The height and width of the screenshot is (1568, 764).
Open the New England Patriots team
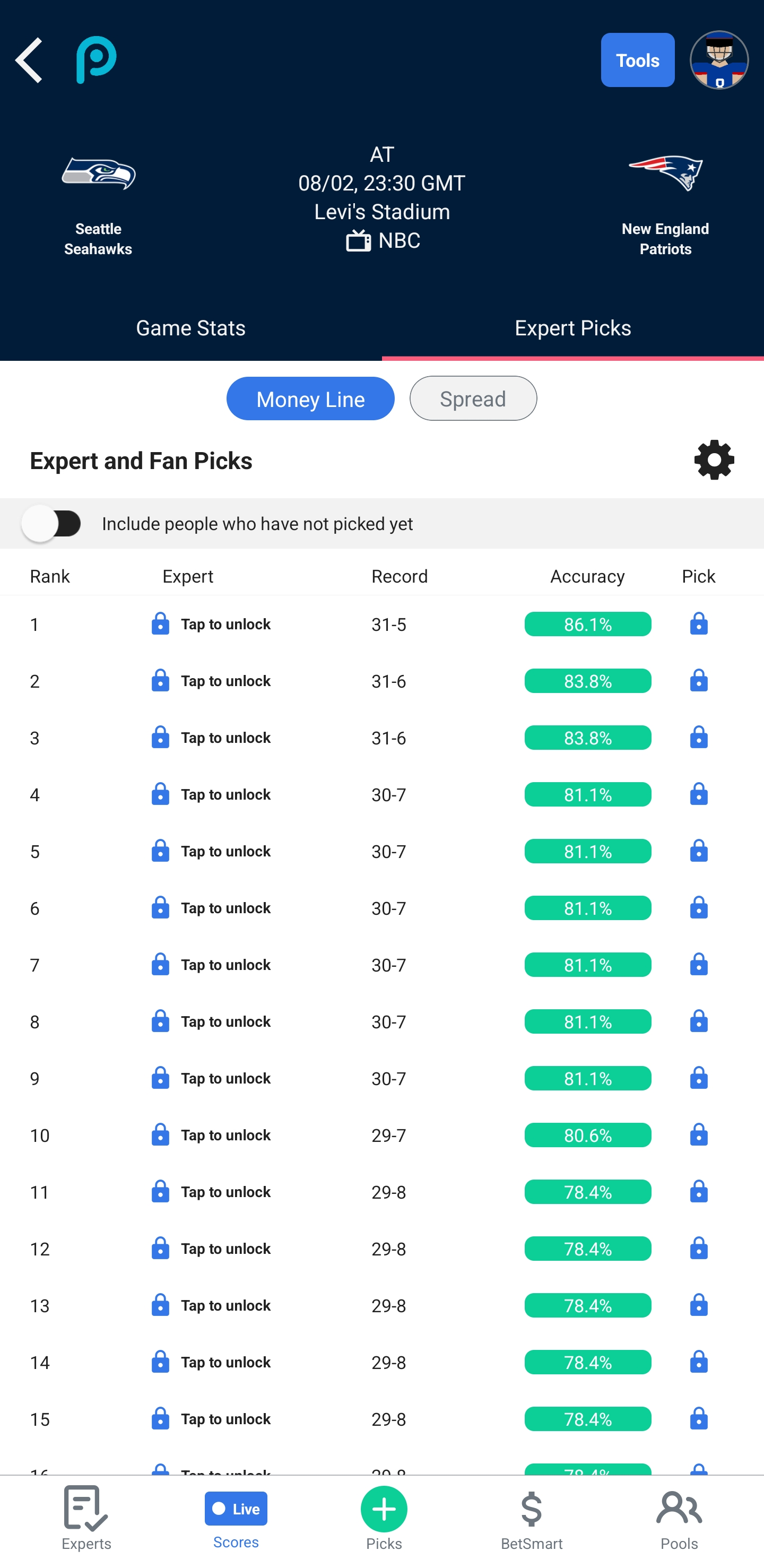(x=665, y=204)
